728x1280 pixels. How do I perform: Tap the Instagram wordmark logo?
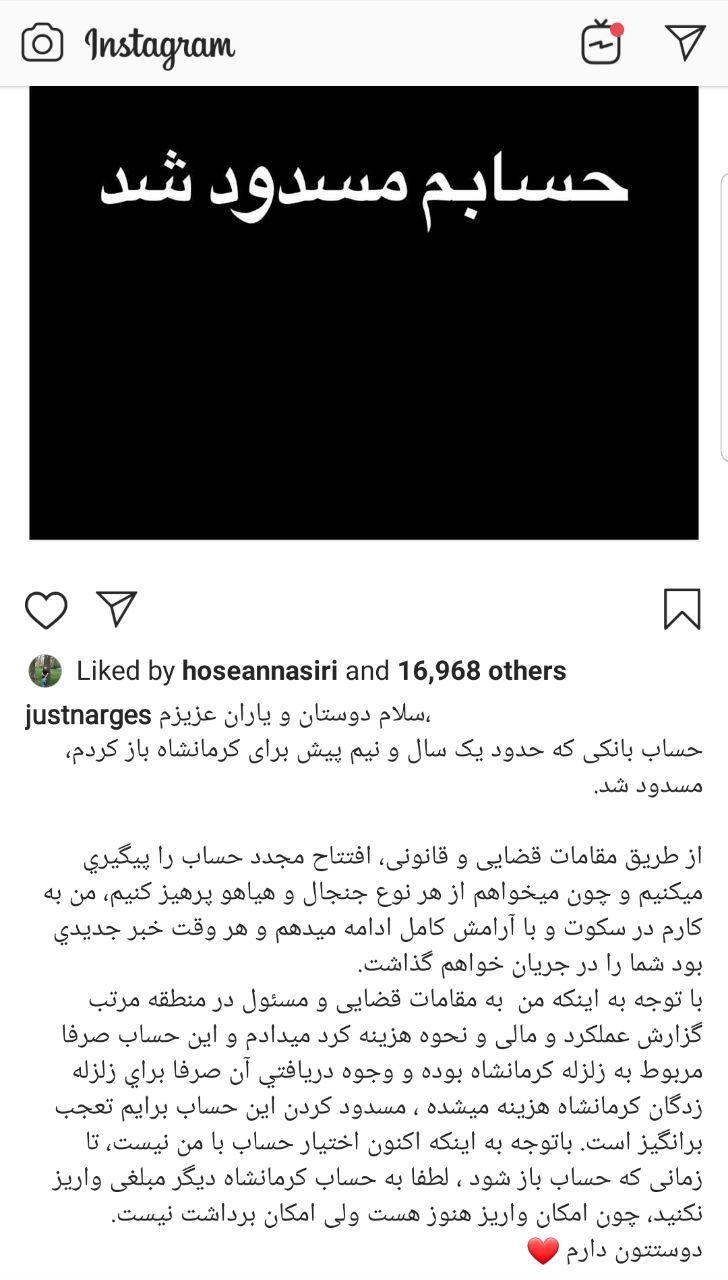pos(160,42)
